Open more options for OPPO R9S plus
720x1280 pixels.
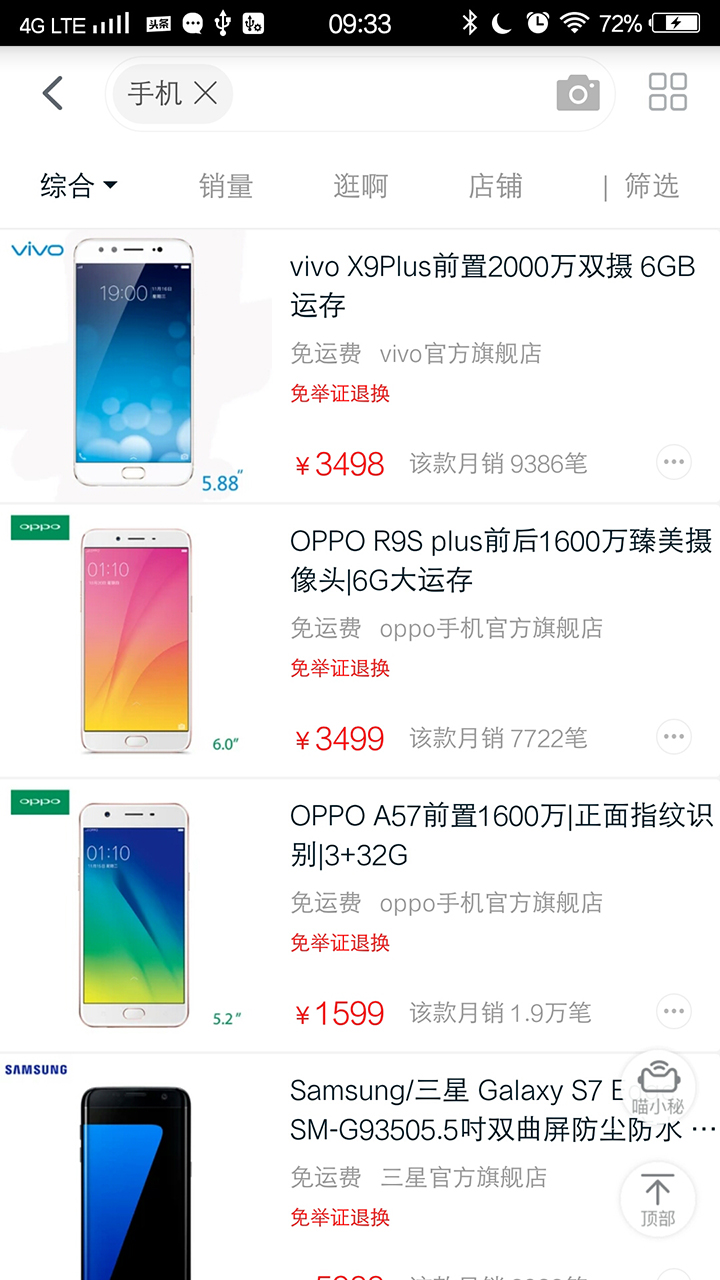pos(674,738)
